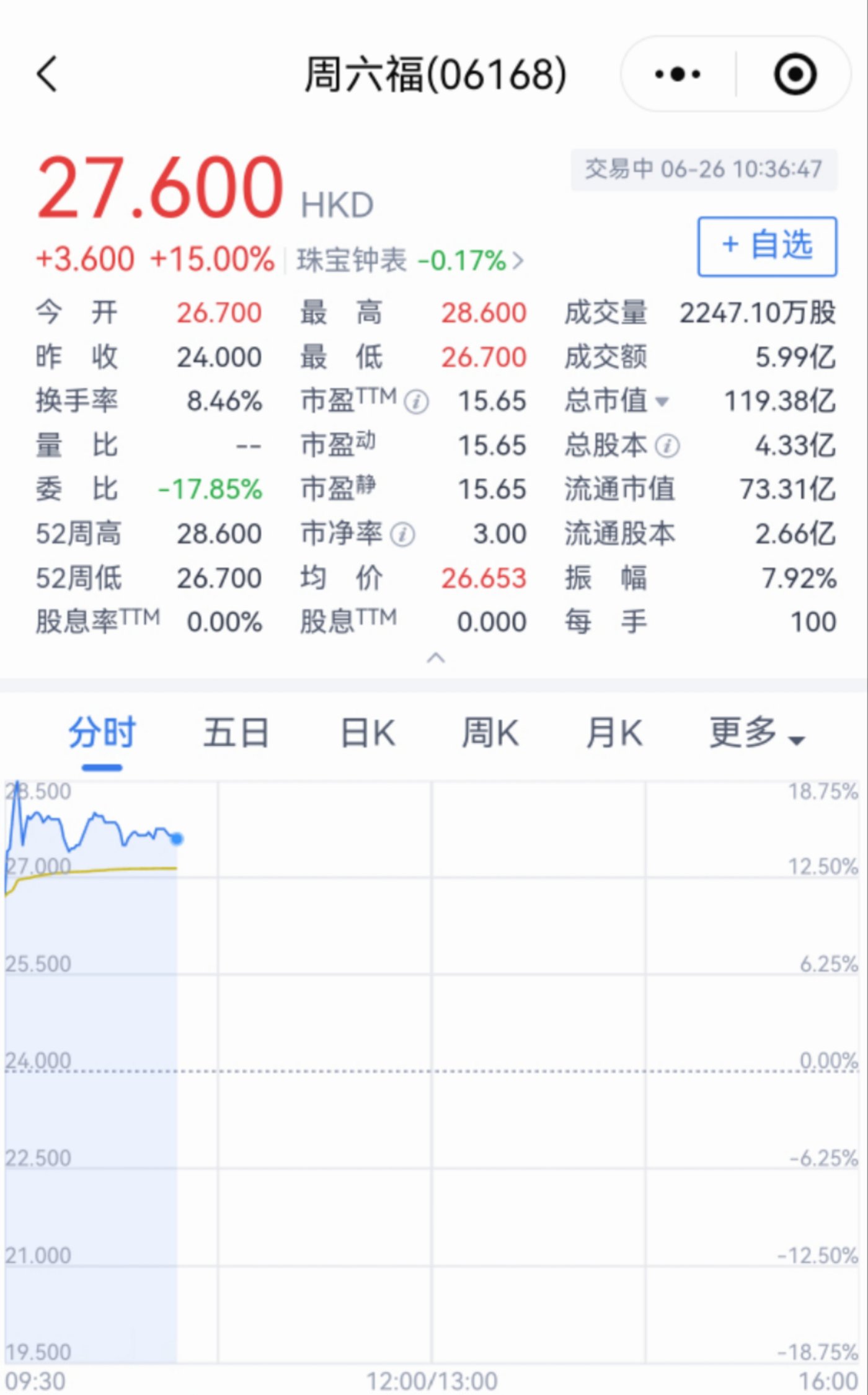Show info about 总股本
This screenshot has height=1395, width=868.
pyautogui.click(x=668, y=446)
